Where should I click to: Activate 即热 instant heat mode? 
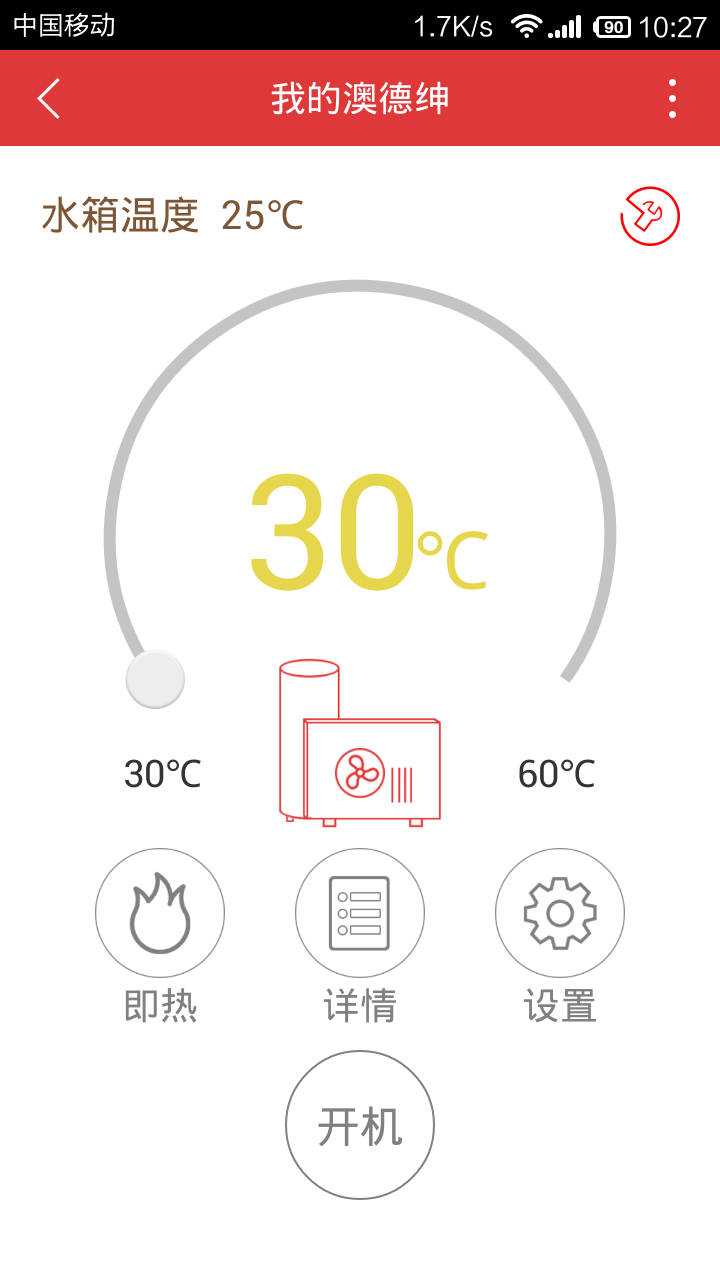click(x=160, y=913)
